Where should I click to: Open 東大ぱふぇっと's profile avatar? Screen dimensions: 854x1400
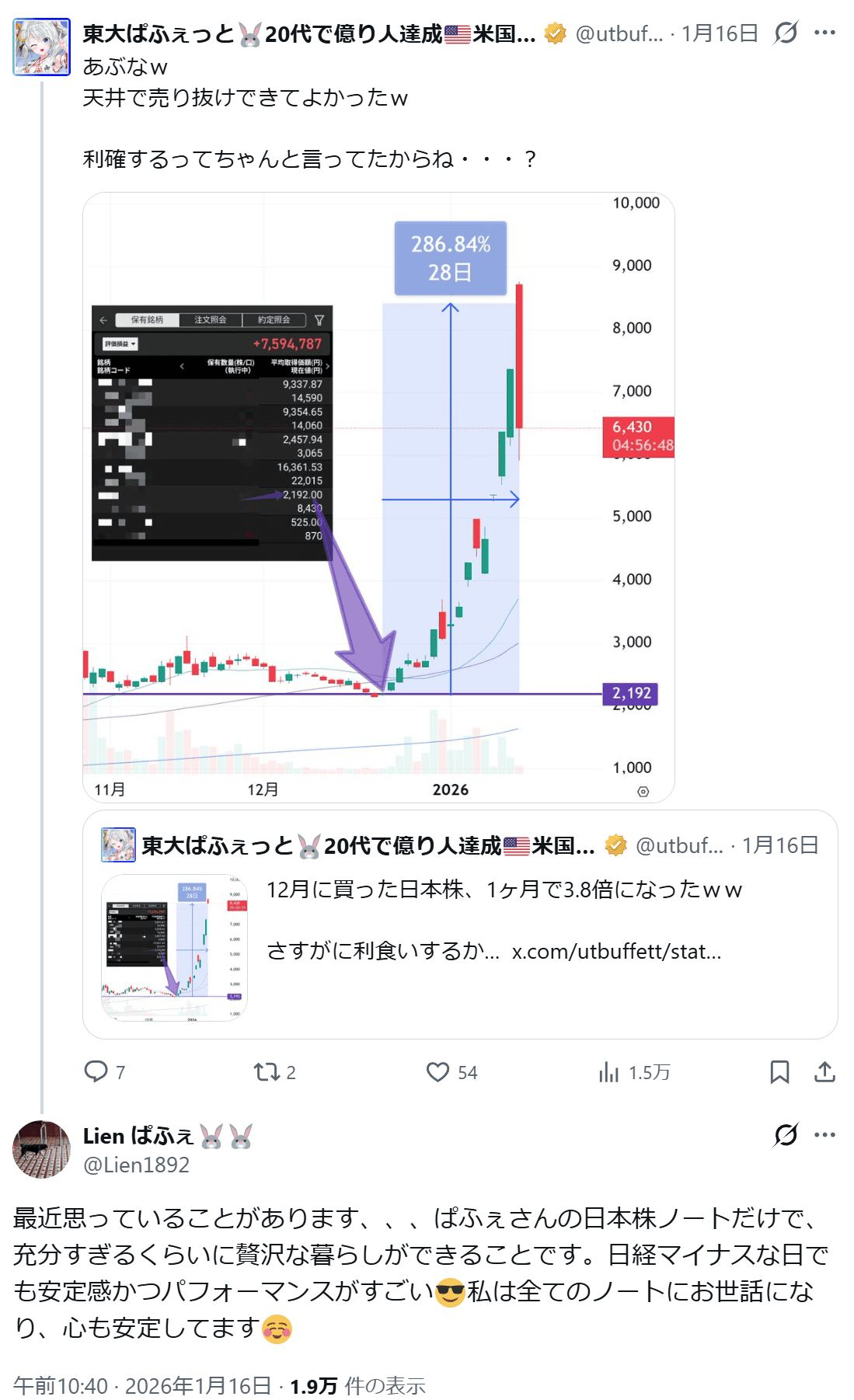(41, 47)
